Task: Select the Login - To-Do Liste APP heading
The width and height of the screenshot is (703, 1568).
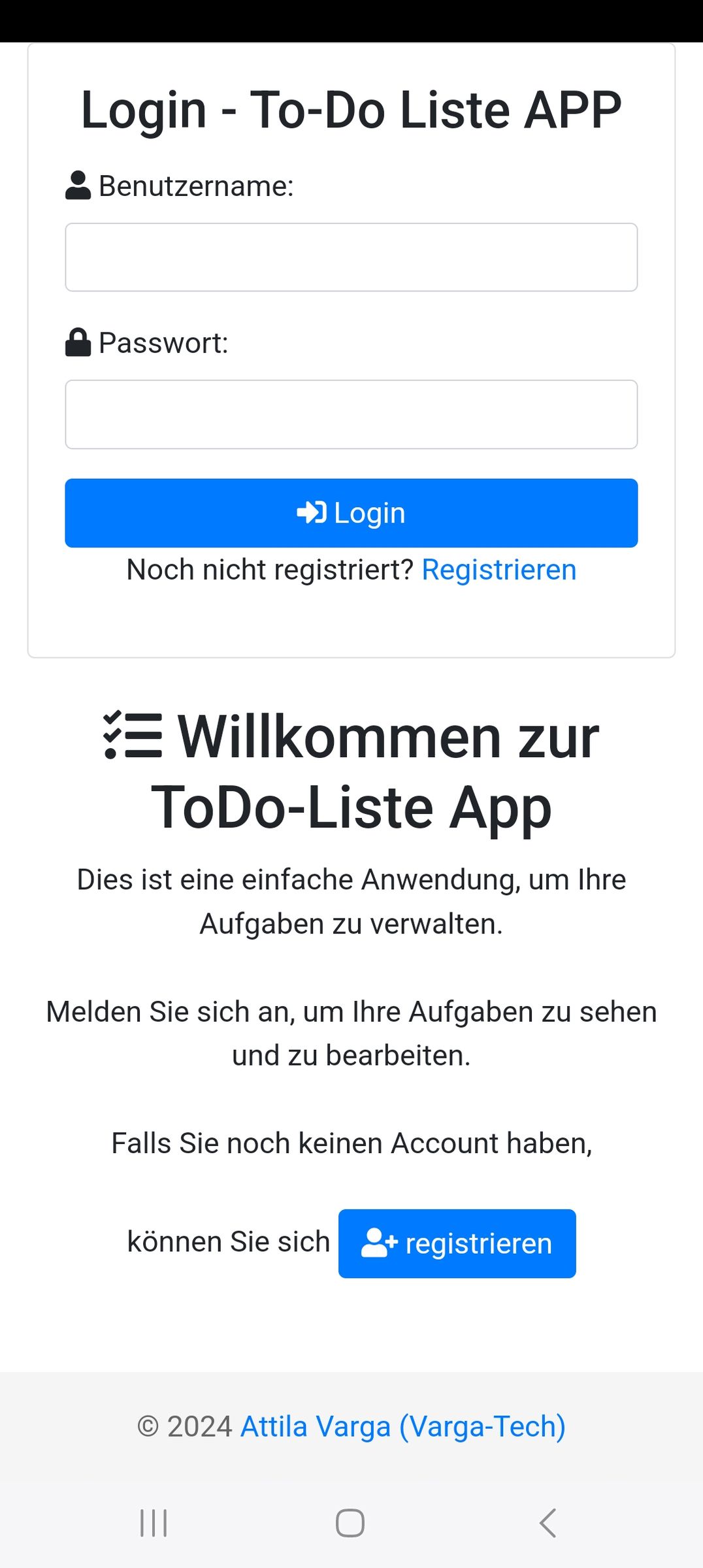Action: click(x=351, y=109)
